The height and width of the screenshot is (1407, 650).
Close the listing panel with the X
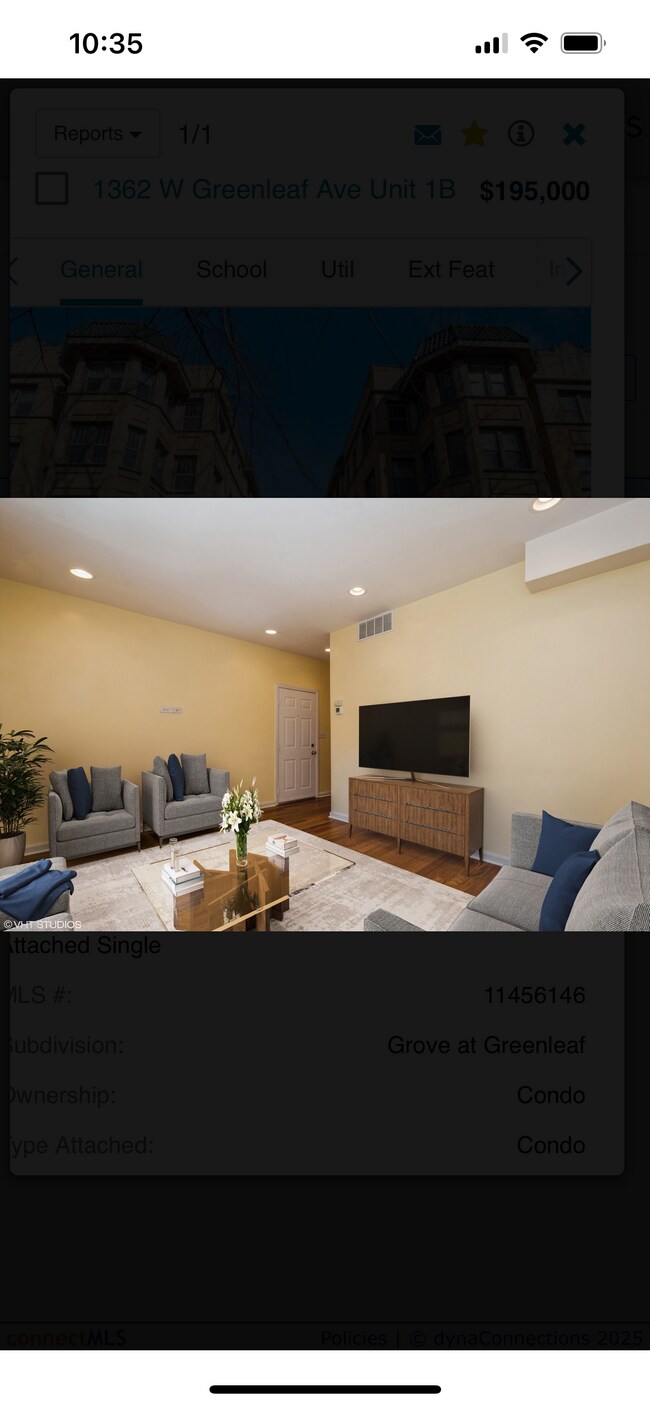coord(574,134)
